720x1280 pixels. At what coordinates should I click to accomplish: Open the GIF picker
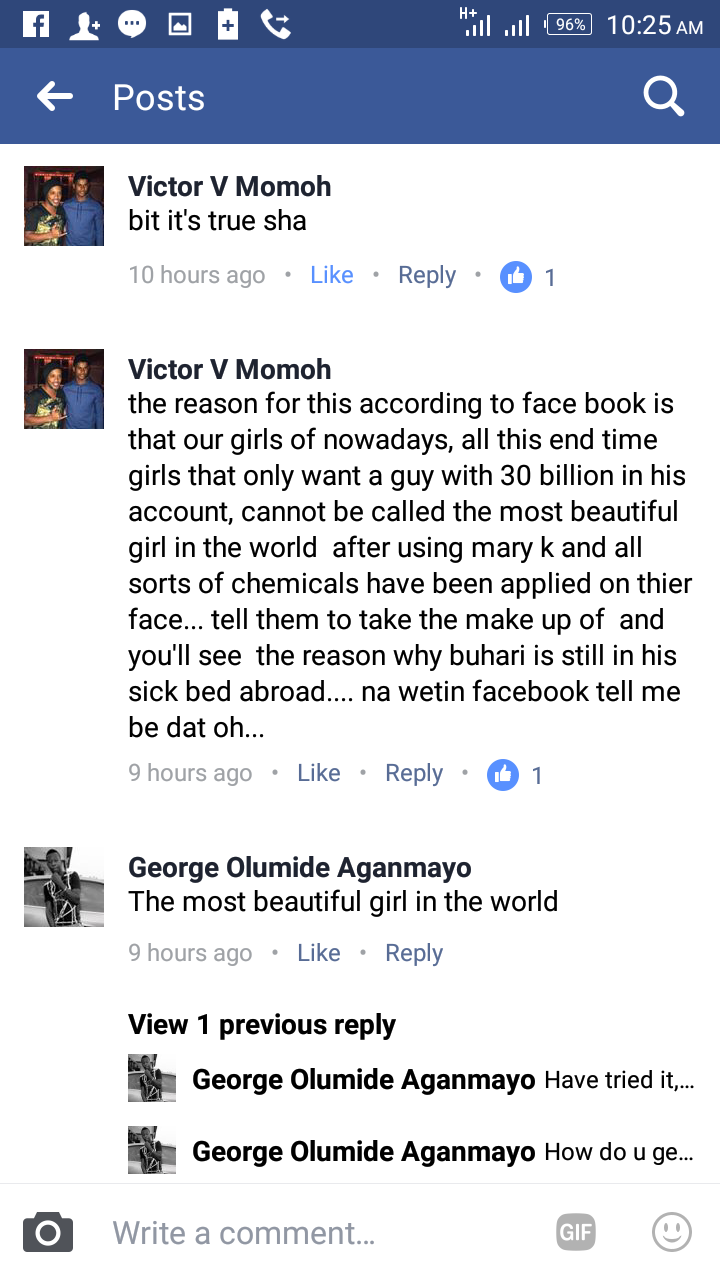(x=576, y=1232)
